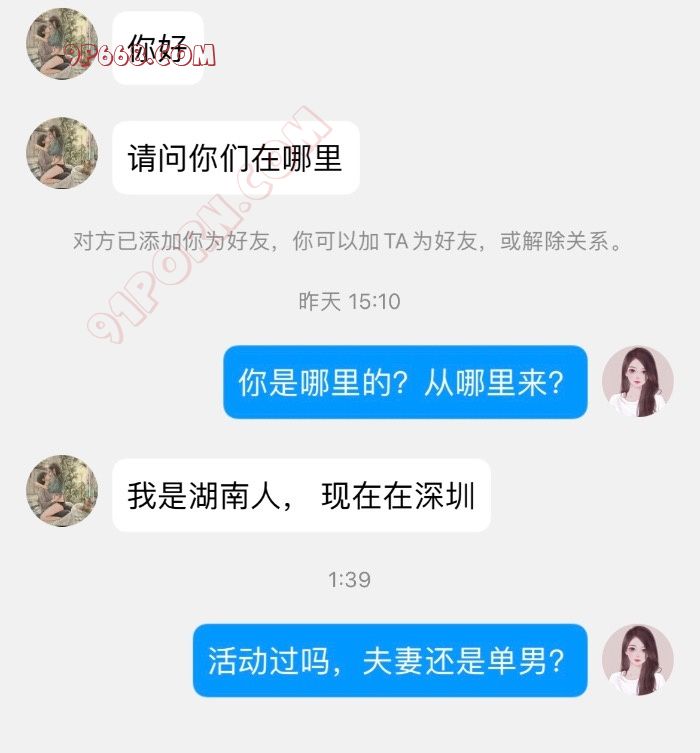Open sender's avatar beside 我是湖南人 message
This screenshot has width=700, height=753.
(62, 491)
